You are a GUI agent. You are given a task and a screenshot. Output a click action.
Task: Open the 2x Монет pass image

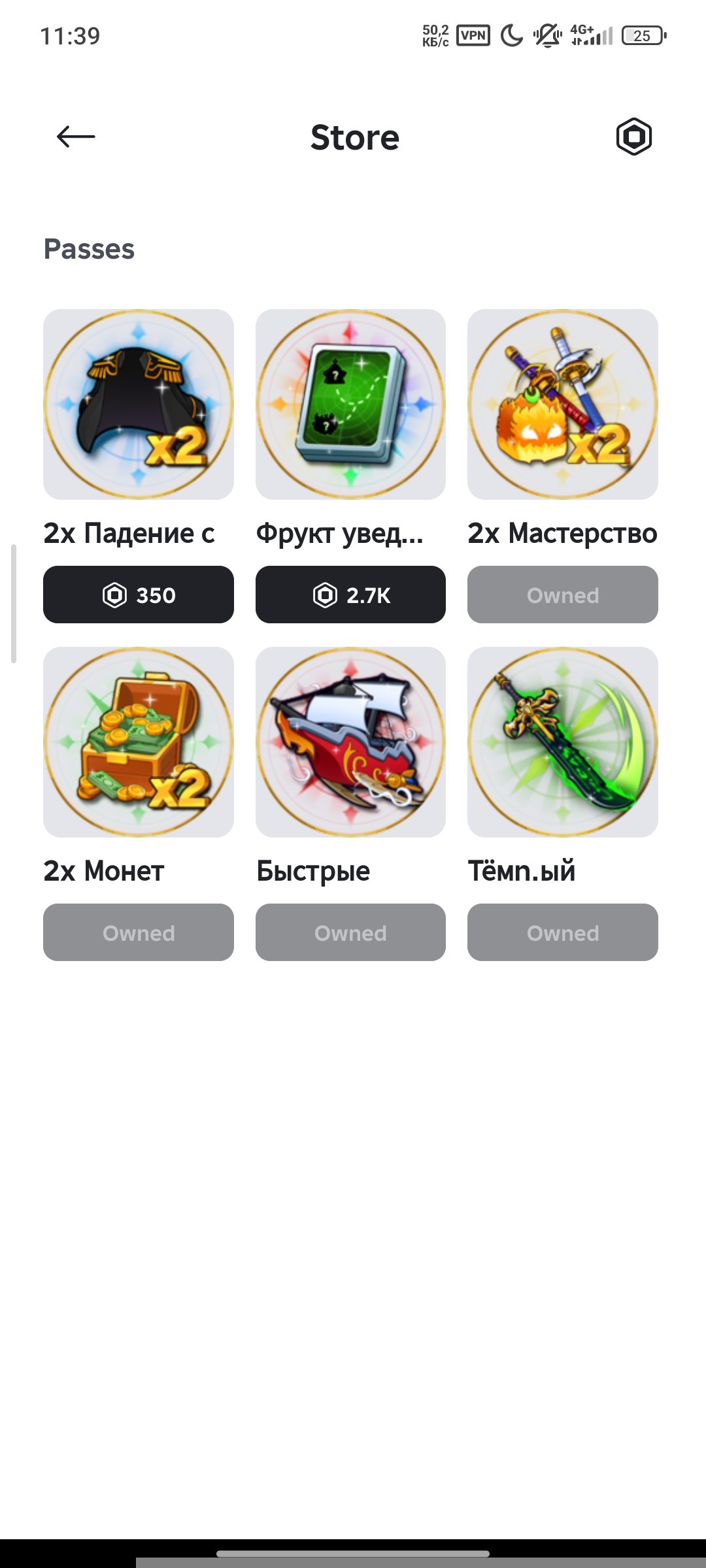139,742
